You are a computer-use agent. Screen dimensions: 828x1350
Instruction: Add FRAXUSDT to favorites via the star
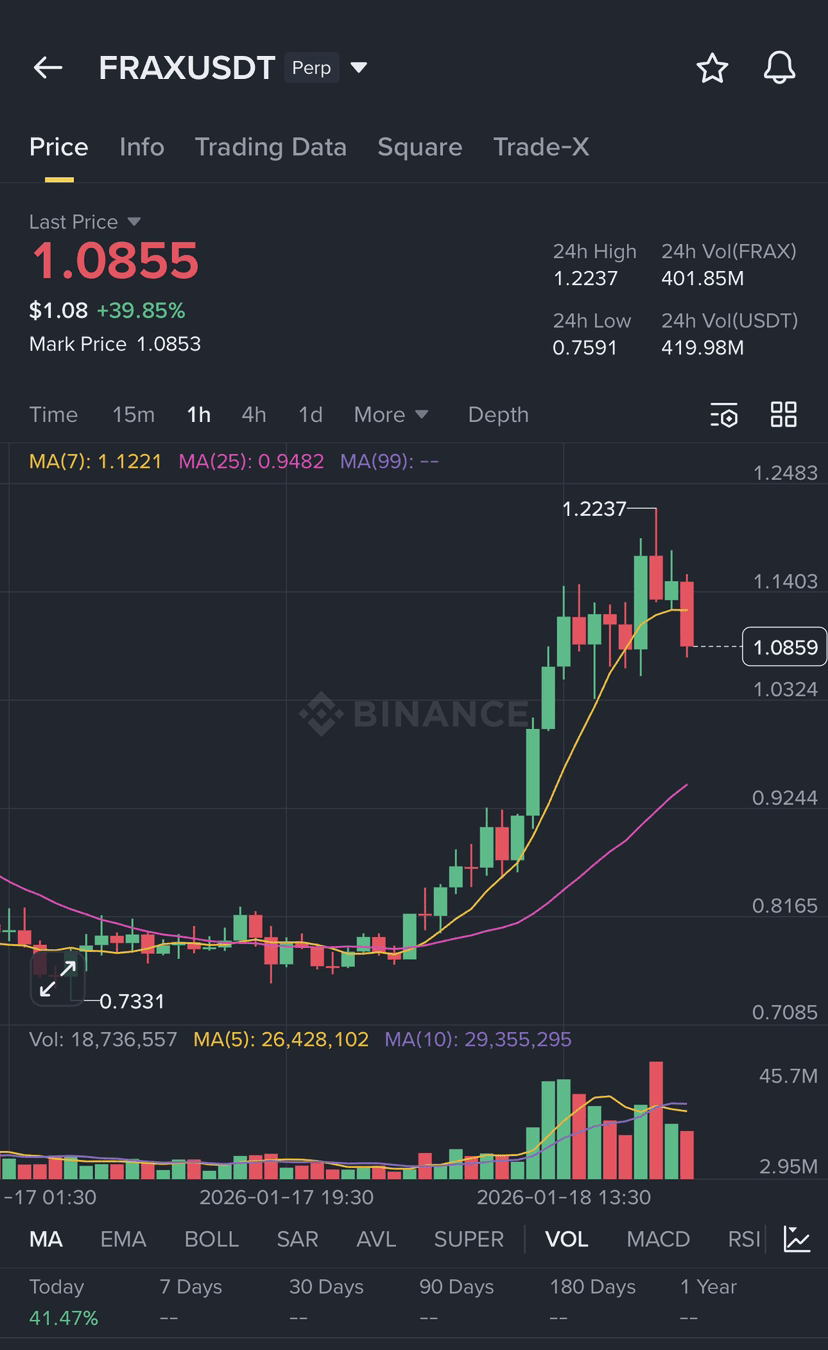click(x=712, y=68)
